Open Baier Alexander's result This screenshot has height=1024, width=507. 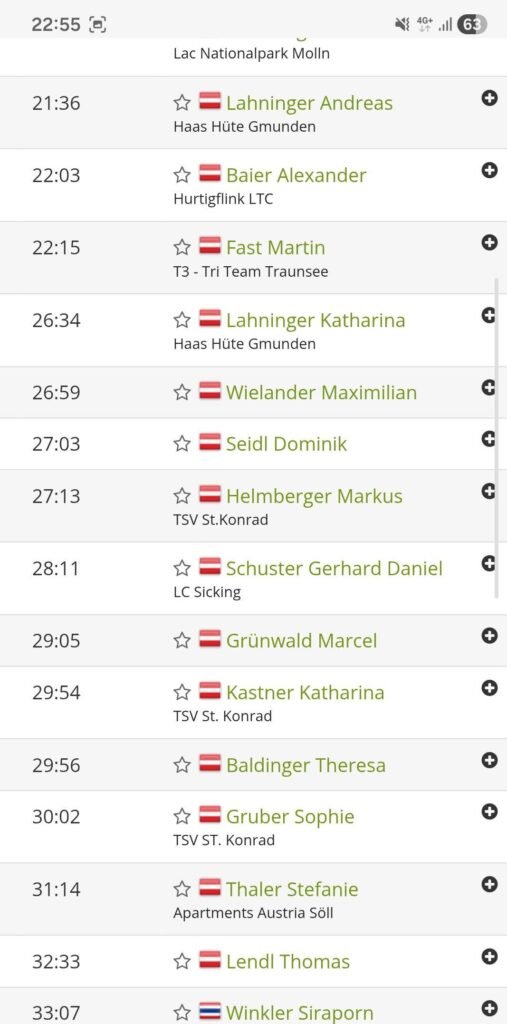click(296, 175)
